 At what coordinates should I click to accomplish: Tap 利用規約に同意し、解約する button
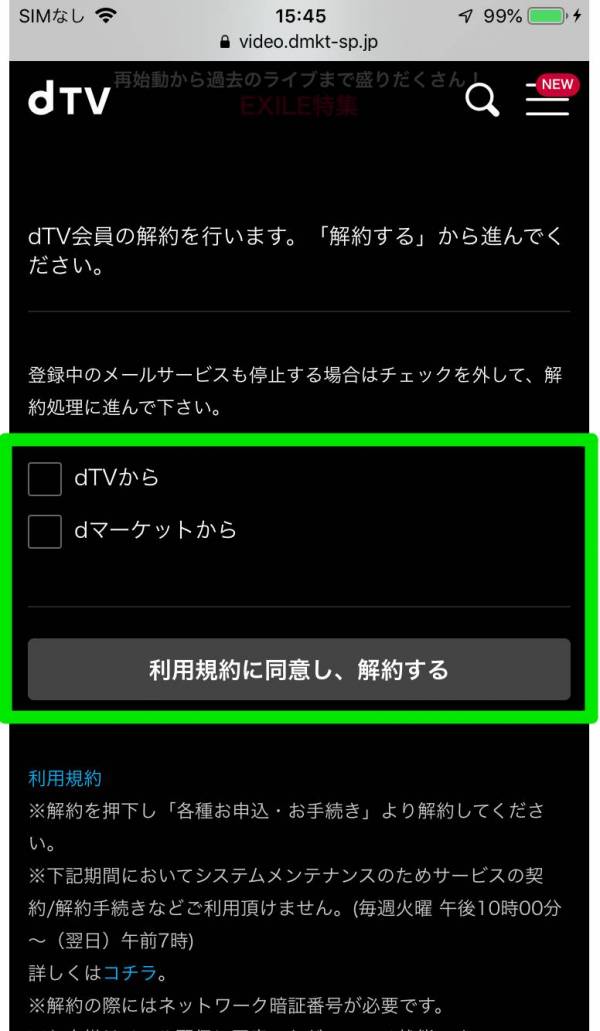tap(299, 669)
